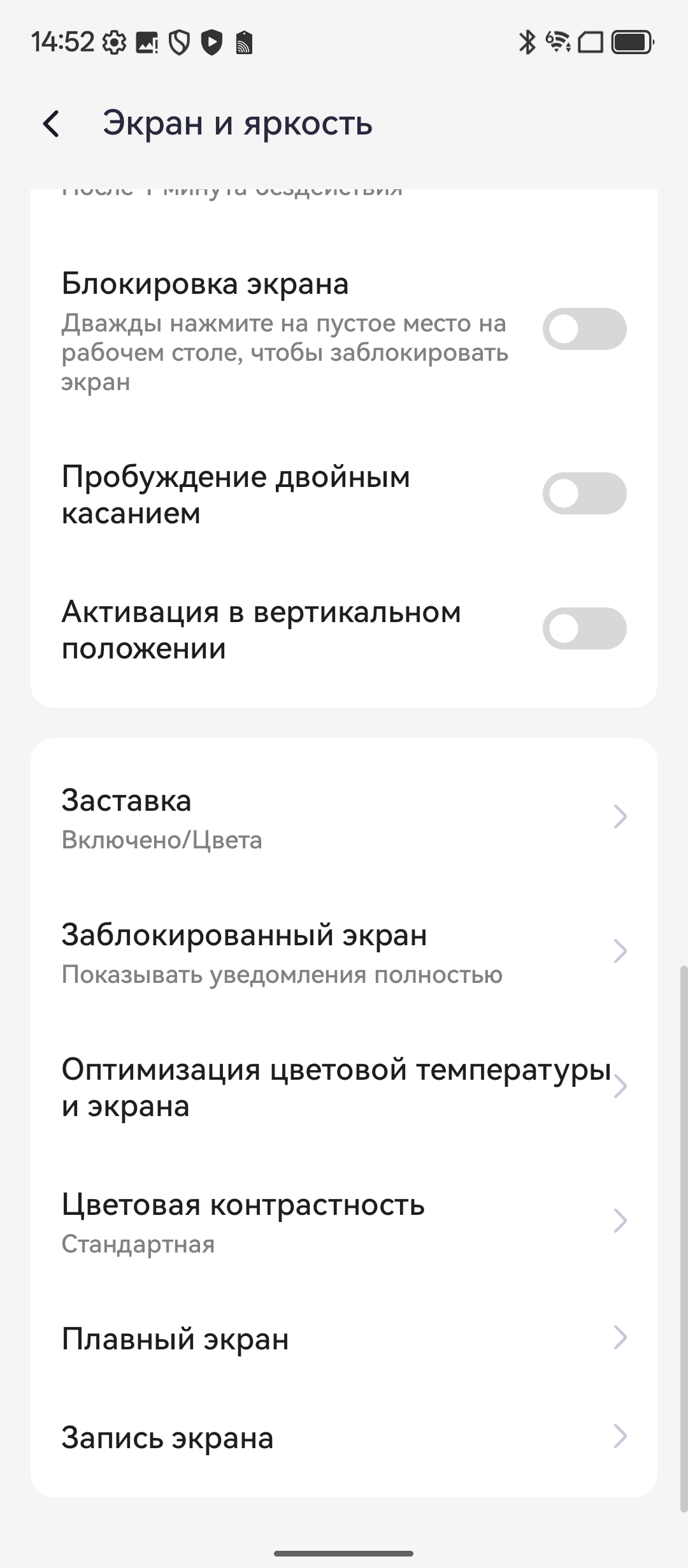Enable the Блокировка экрана switch

[x=584, y=329]
